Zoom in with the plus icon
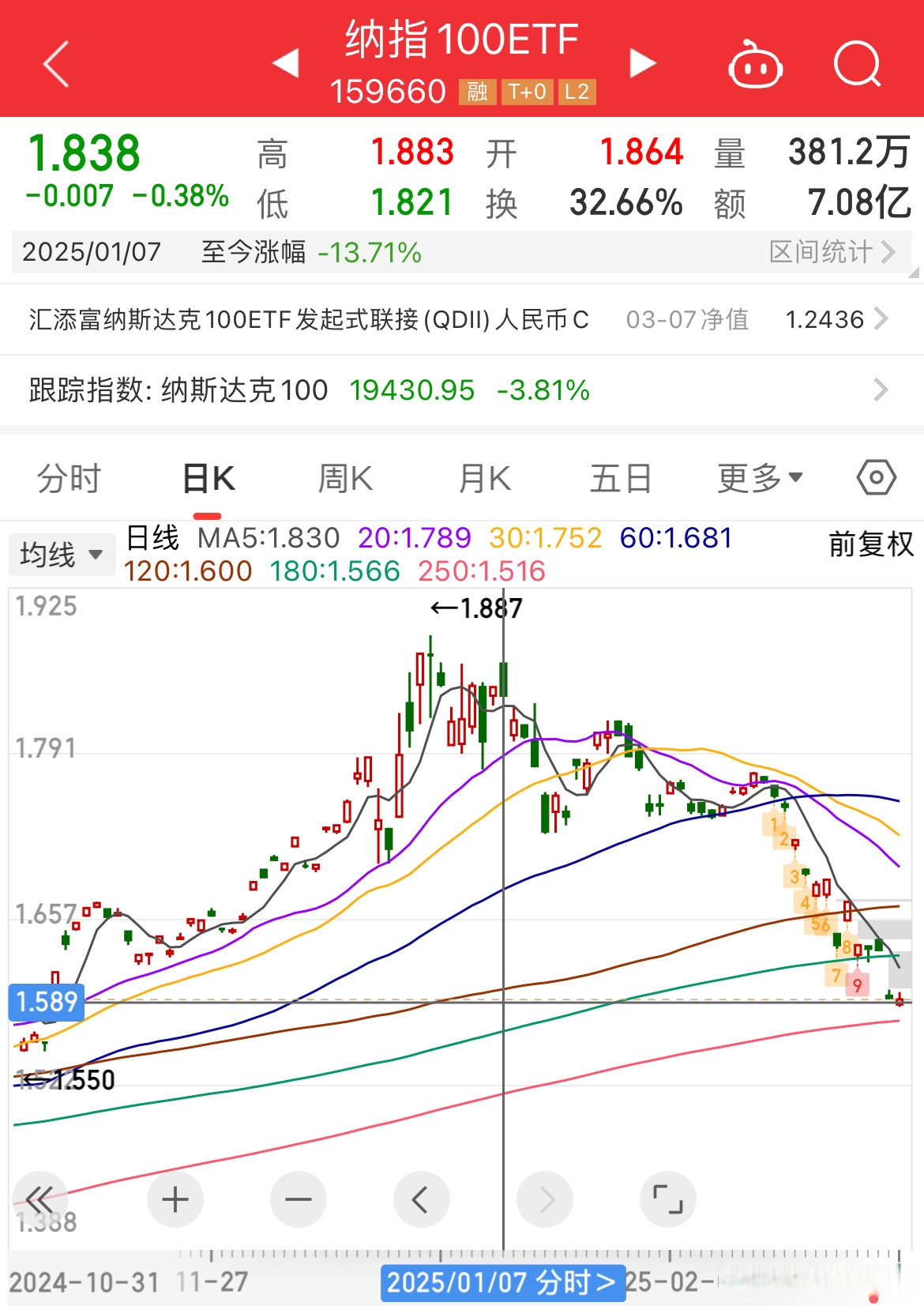Screen dimensions: 924x1306 pos(175,1199)
